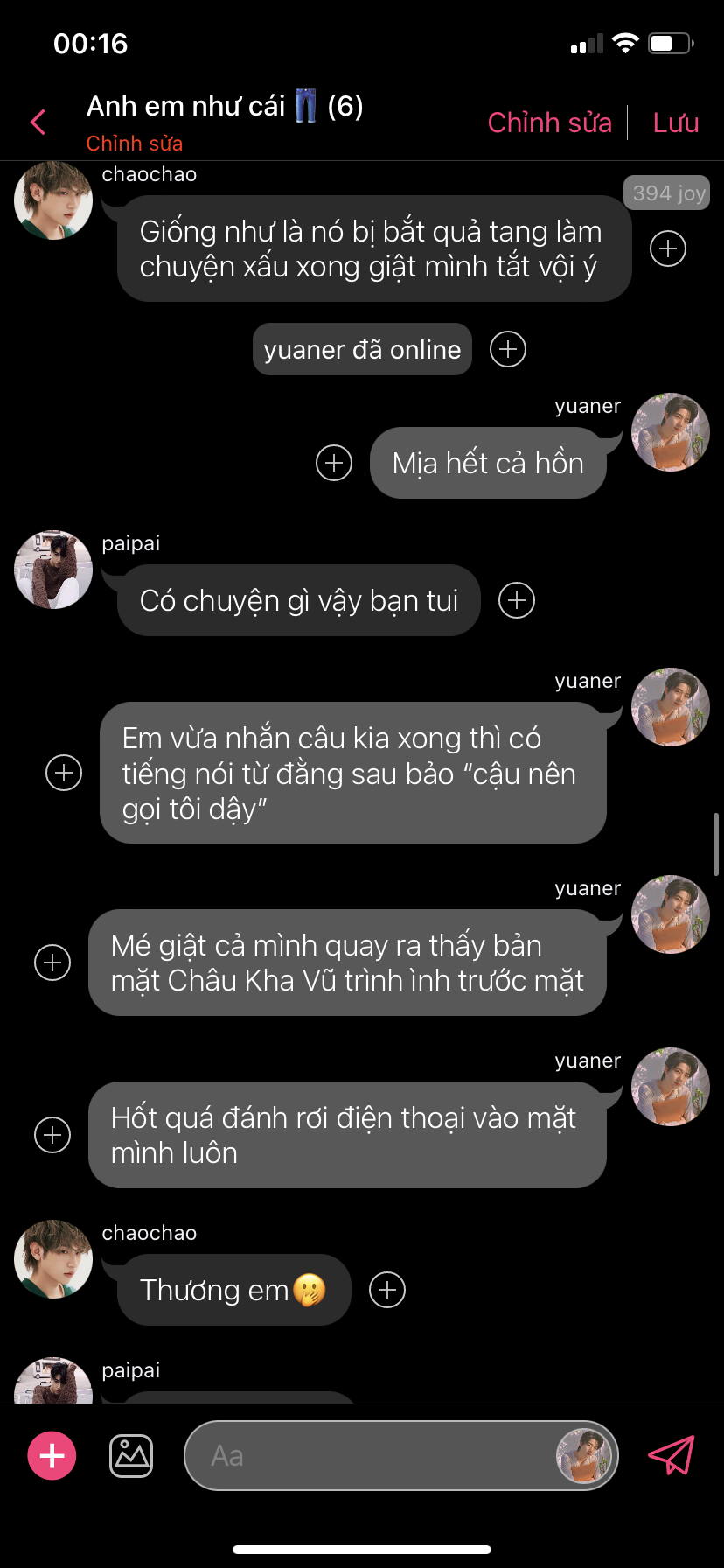Open the image picker icon

[131, 1456]
